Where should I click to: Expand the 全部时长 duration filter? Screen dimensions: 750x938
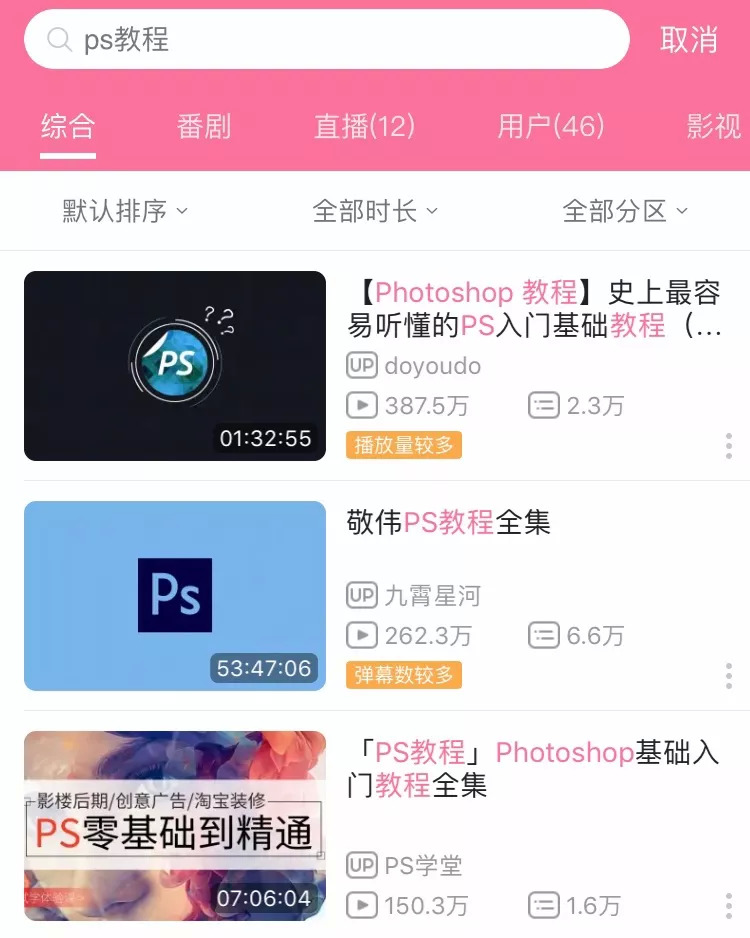click(x=375, y=211)
